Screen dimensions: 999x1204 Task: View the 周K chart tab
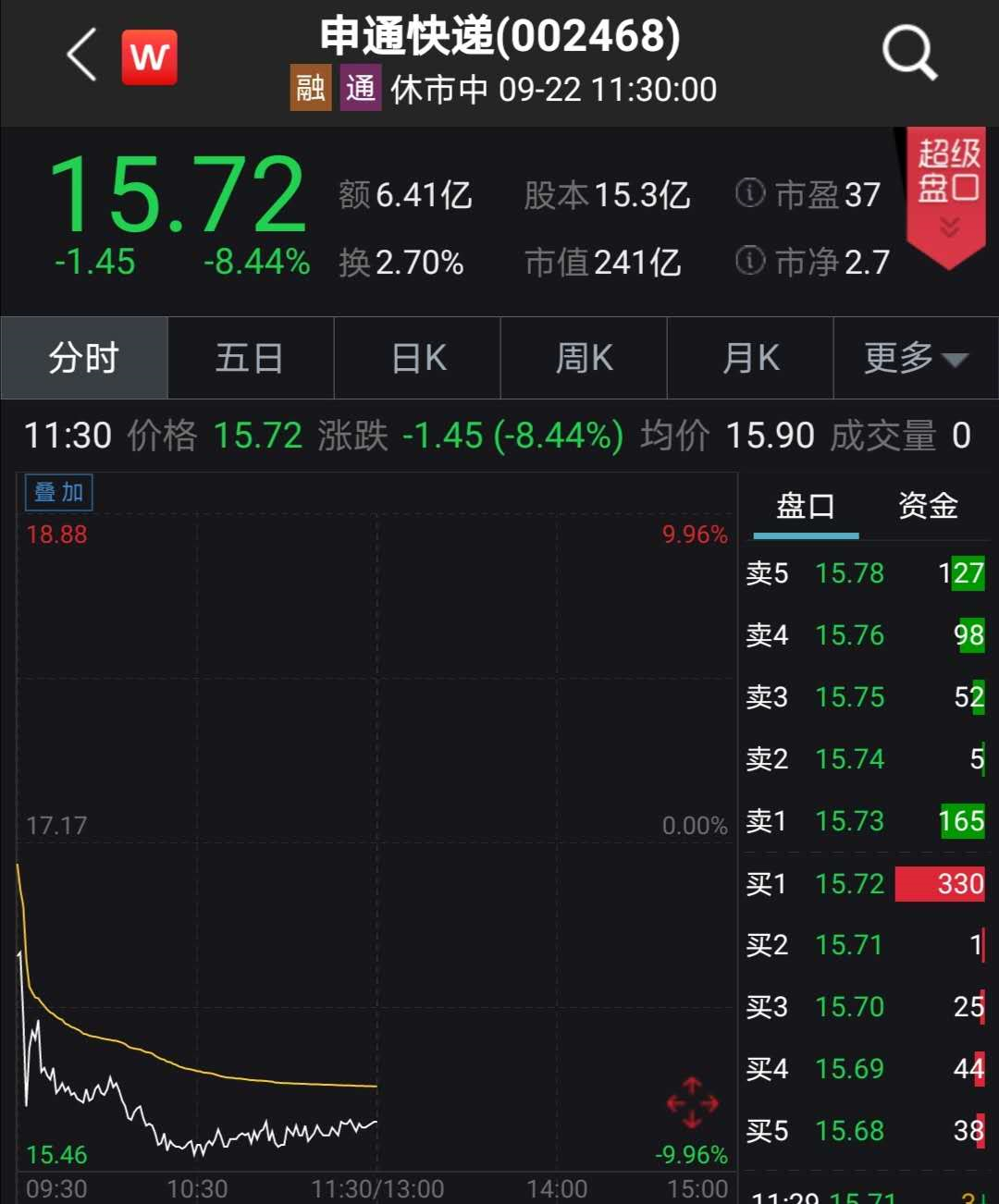584,358
